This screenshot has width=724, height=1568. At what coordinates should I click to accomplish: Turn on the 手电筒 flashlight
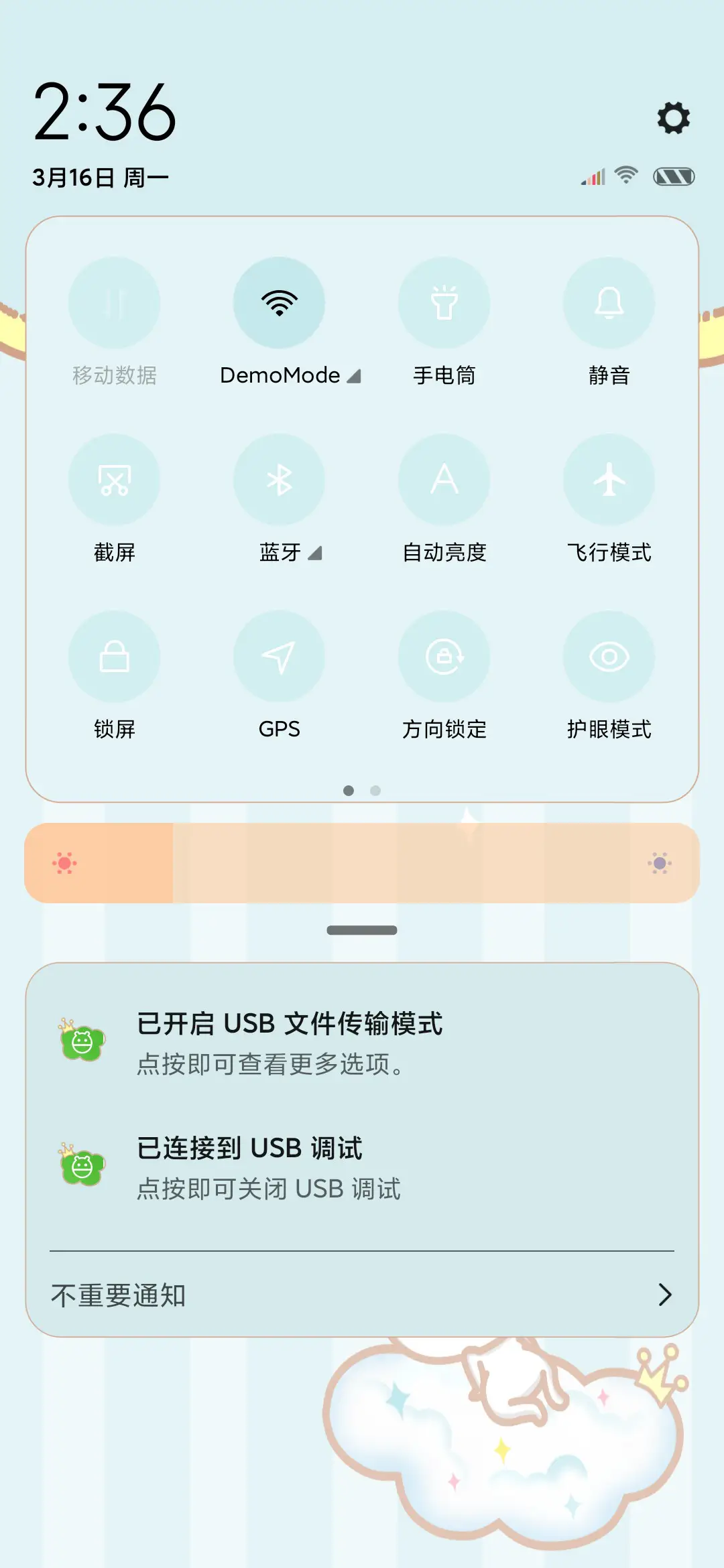point(444,303)
